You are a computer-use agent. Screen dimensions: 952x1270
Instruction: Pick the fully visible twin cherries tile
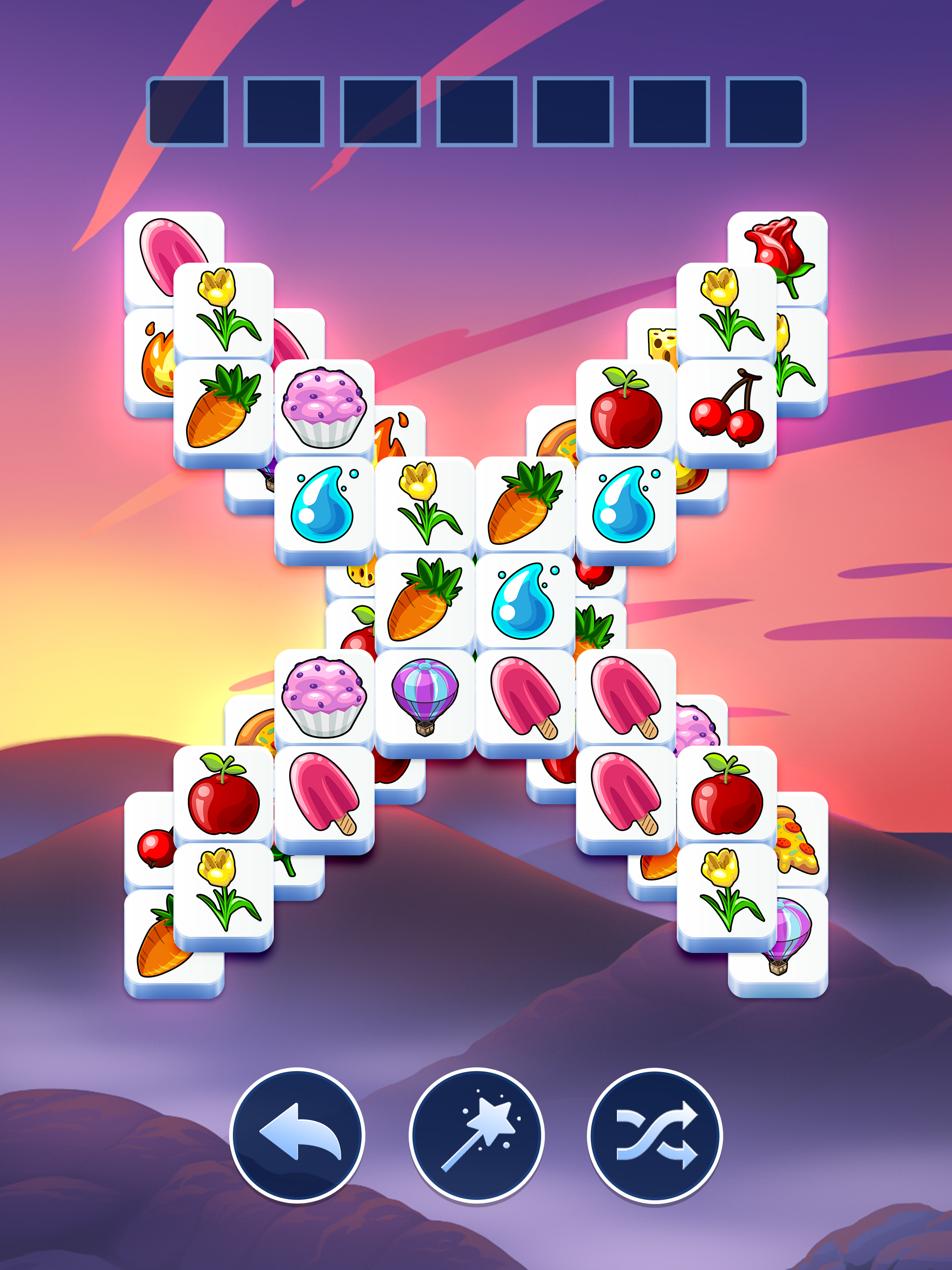(727, 408)
